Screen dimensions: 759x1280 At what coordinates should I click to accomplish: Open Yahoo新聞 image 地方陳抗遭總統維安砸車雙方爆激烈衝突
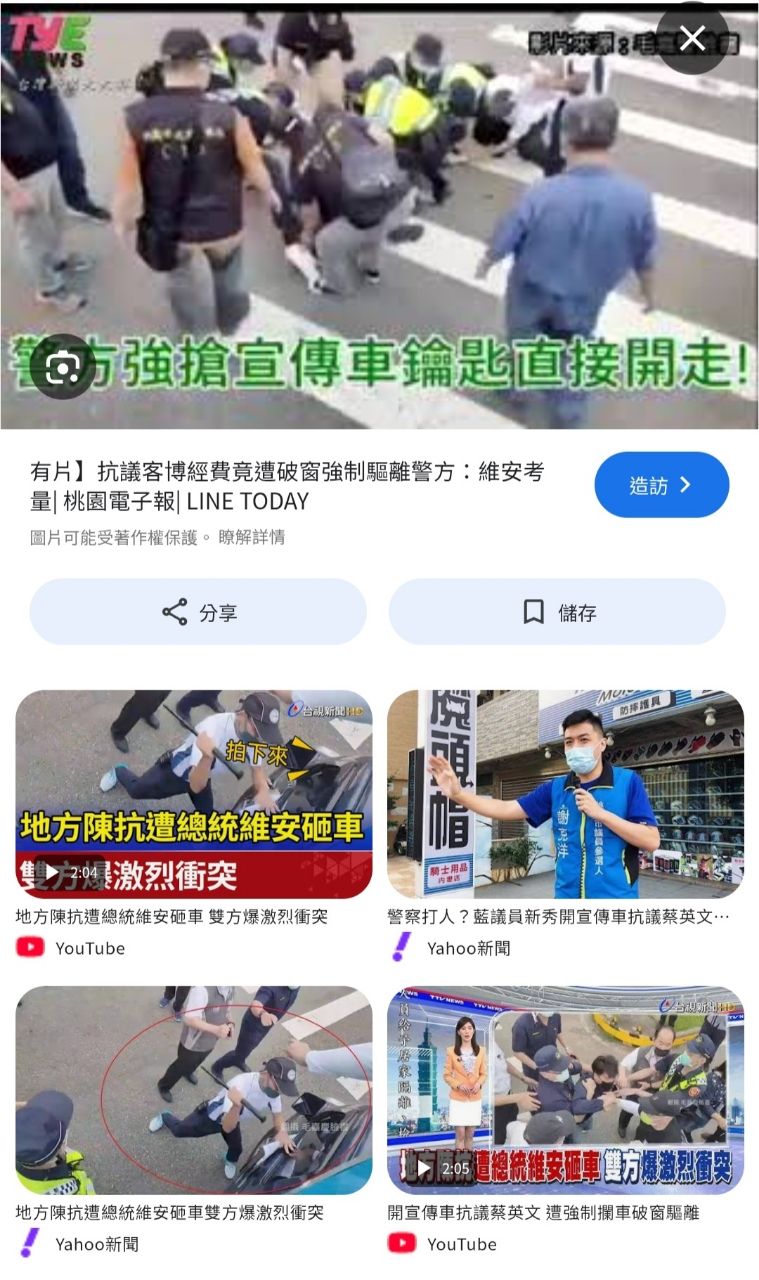[194, 1090]
